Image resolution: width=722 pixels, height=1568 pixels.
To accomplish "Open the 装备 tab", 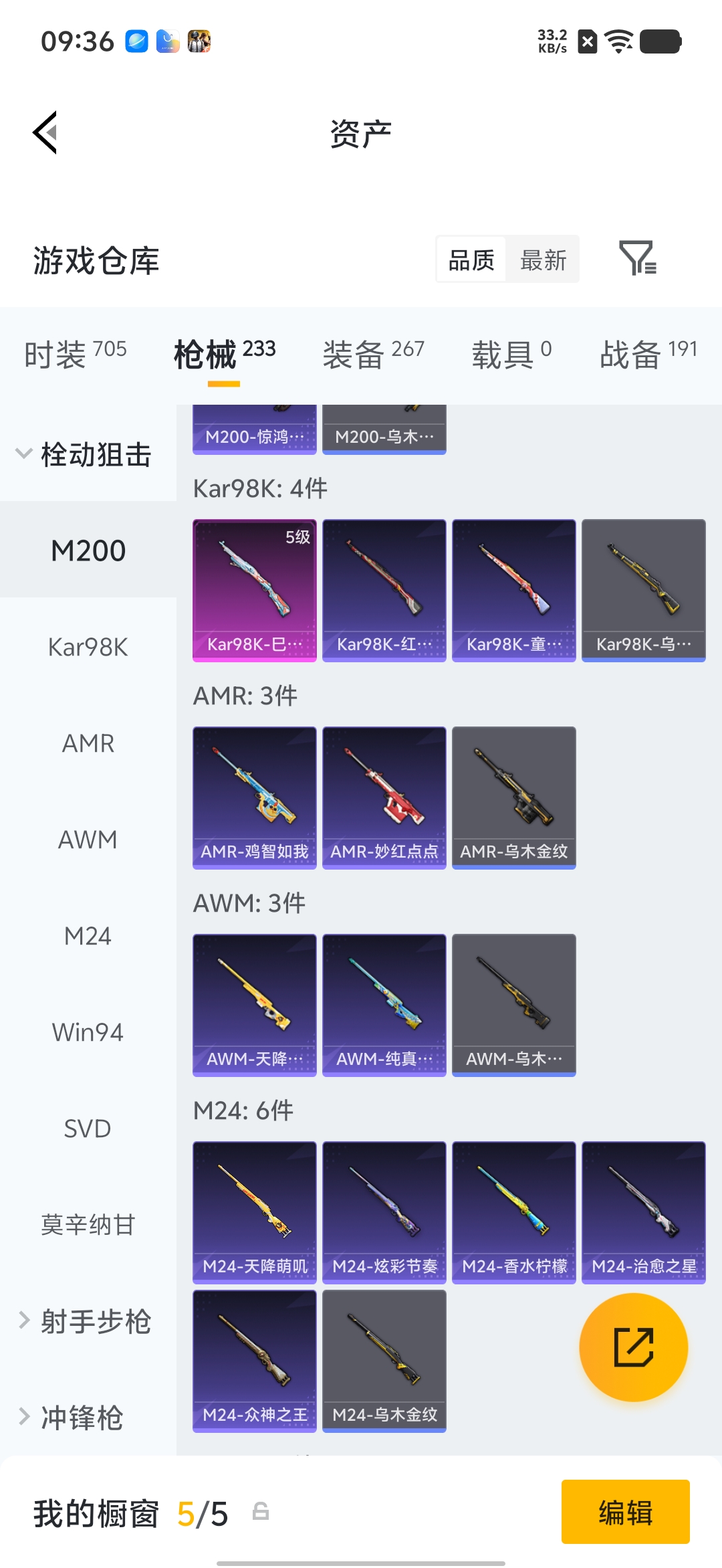I will coord(373,353).
